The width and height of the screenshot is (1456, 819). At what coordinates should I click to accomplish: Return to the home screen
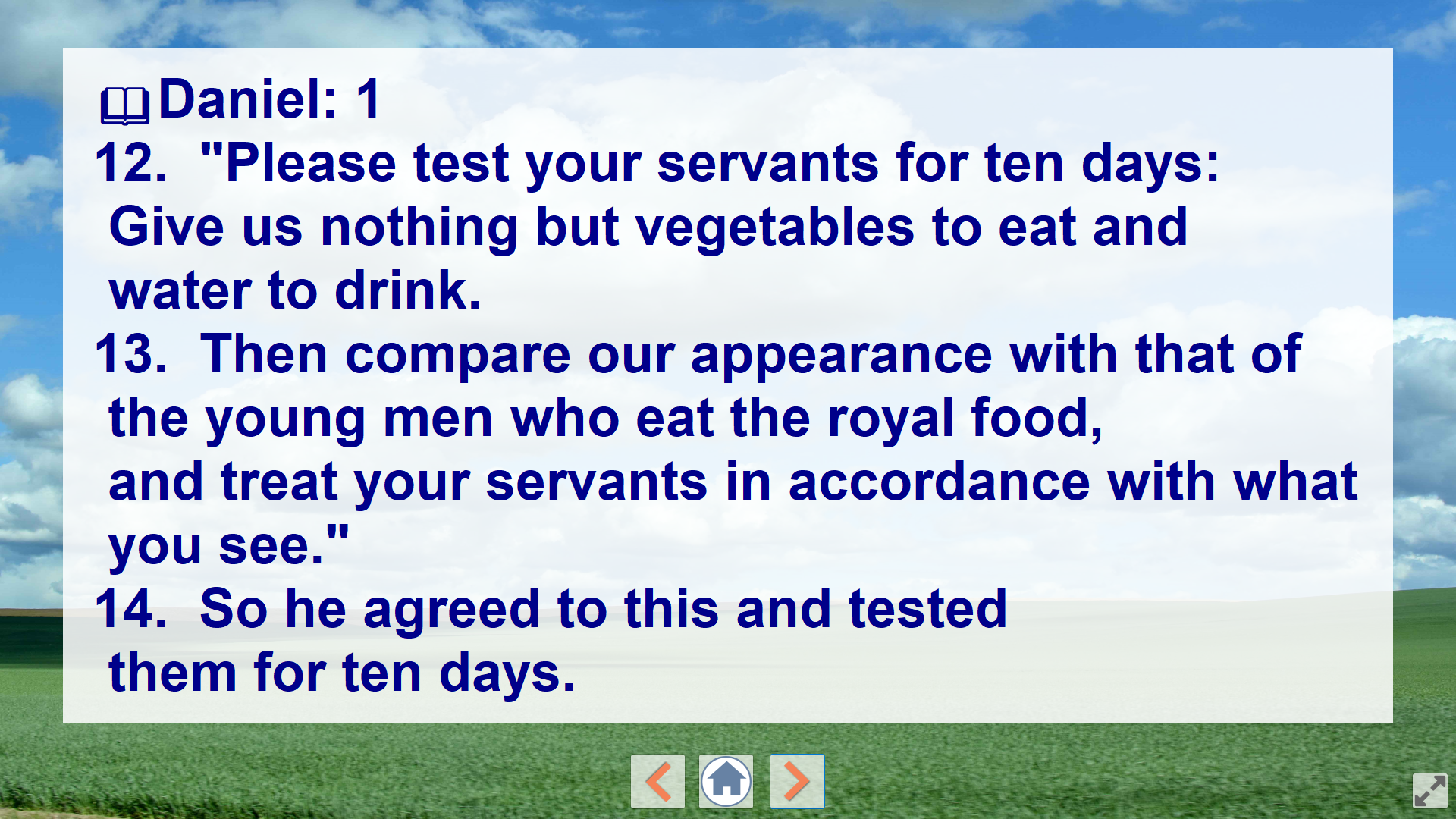pos(726,781)
